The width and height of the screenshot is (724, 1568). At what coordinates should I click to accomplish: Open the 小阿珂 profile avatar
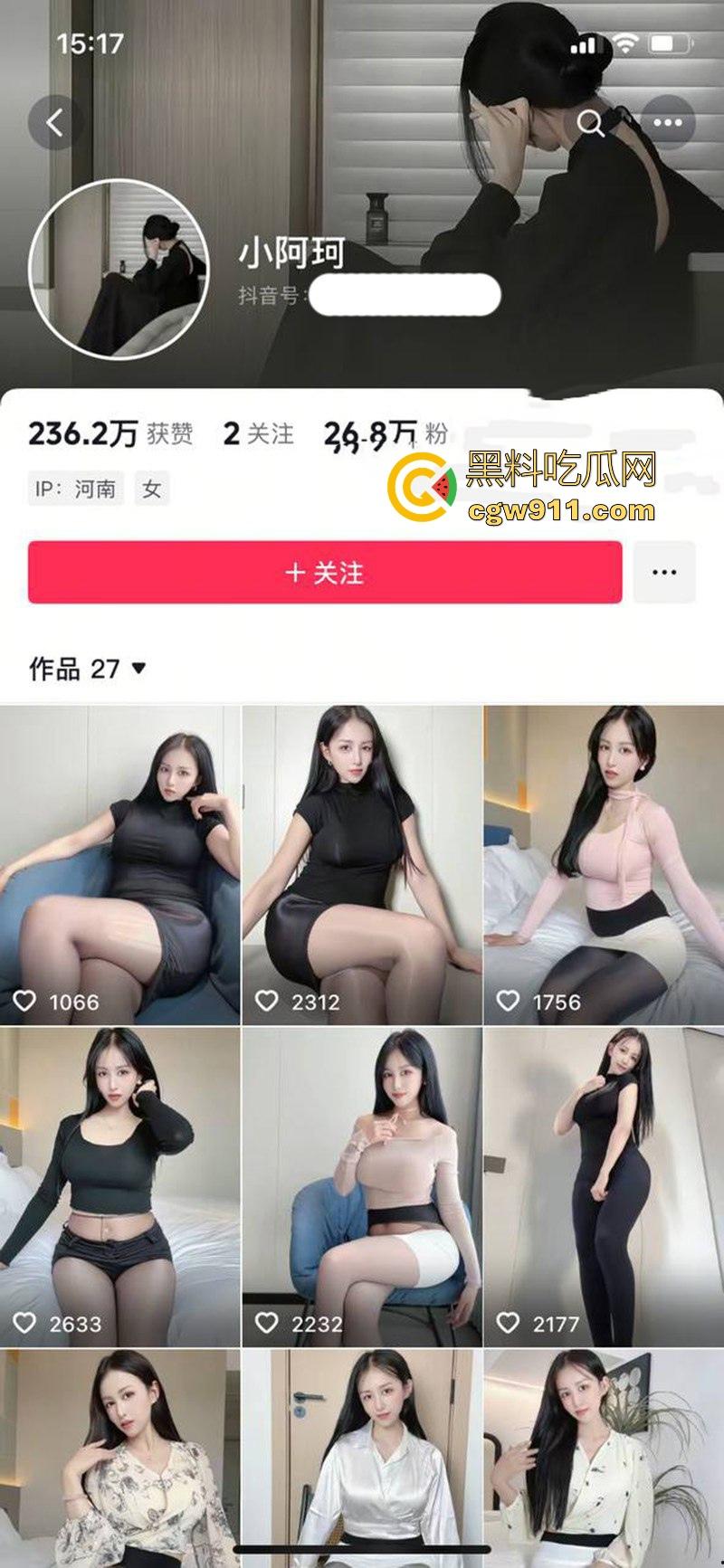118,269
